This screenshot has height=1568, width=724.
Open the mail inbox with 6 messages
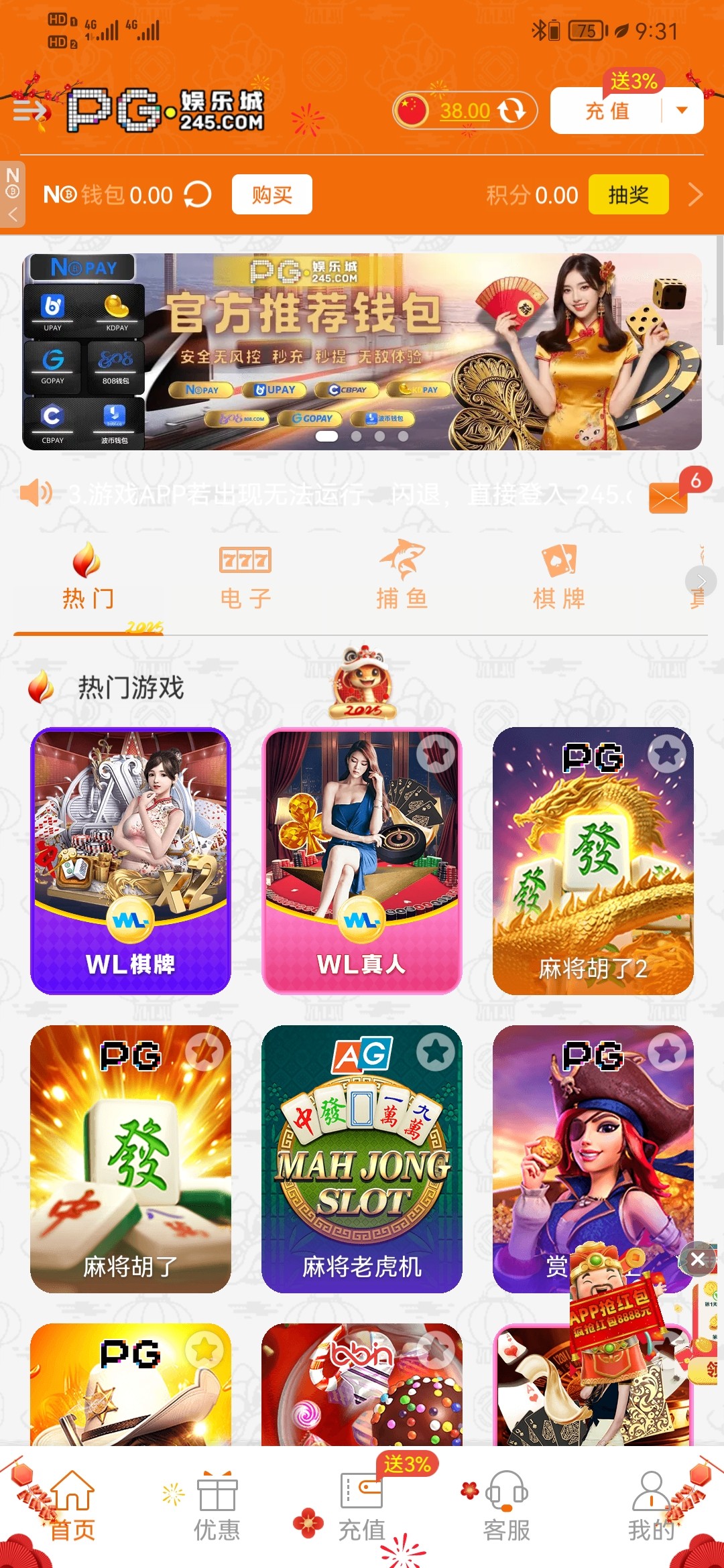pyautogui.click(x=668, y=497)
